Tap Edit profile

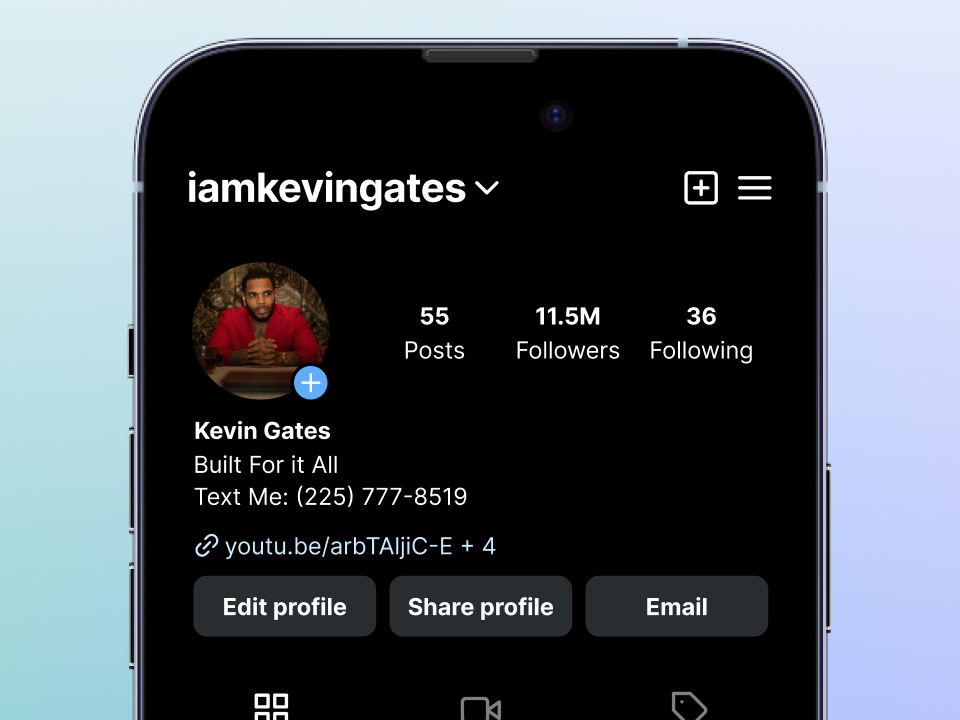point(284,606)
